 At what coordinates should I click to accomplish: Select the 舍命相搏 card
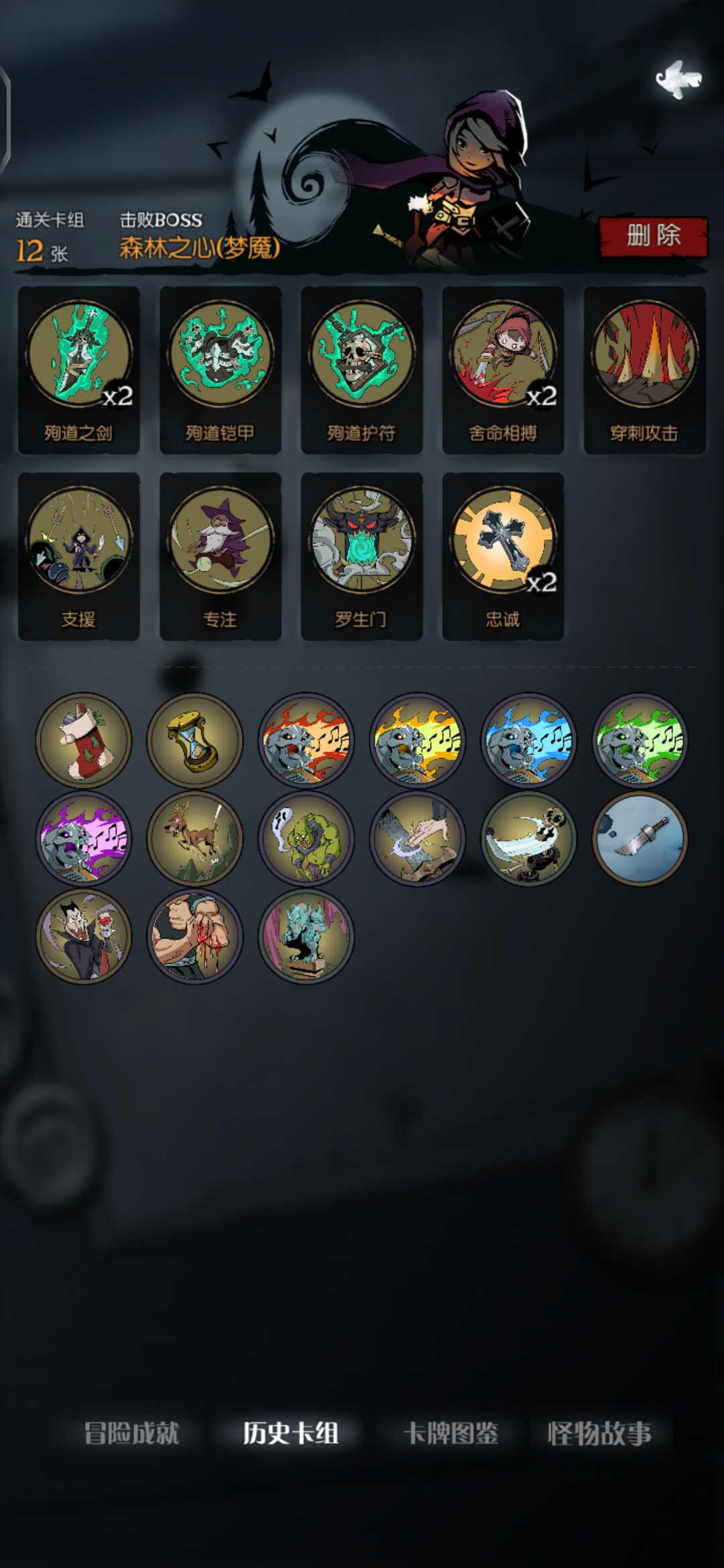[503, 370]
